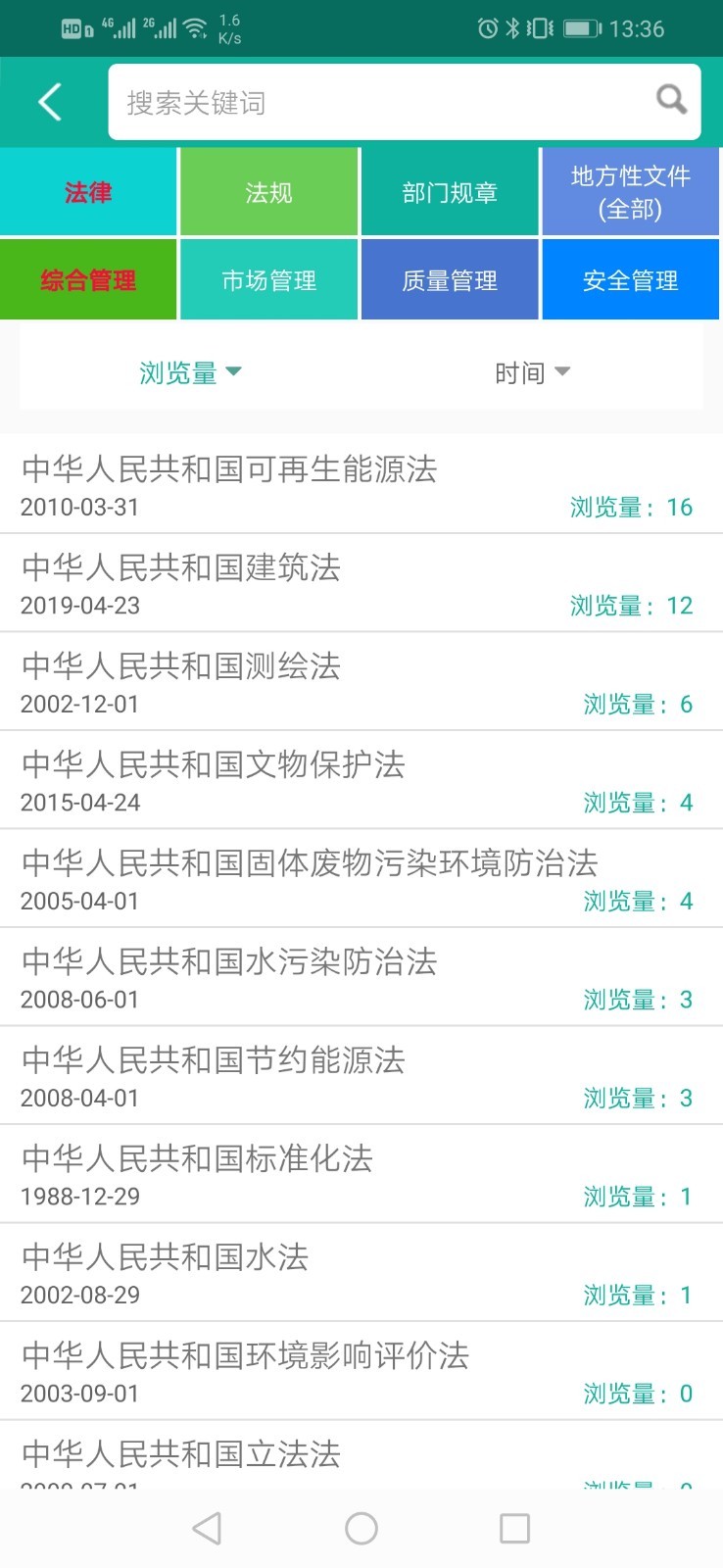The height and width of the screenshot is (1568, 723).
Task: Enable the 安全管理 filter
Action: click(x=631, y=279)
